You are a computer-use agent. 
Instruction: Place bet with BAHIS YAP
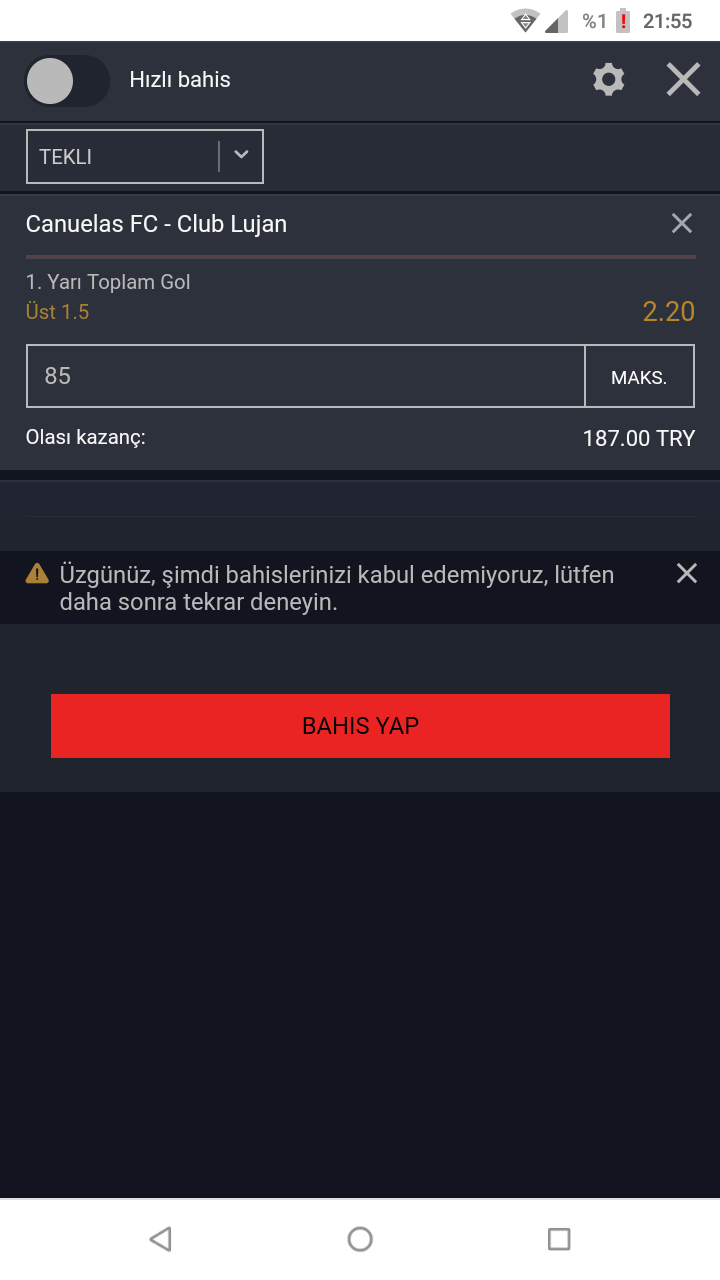pyautogui.click(x=360, y=726)
